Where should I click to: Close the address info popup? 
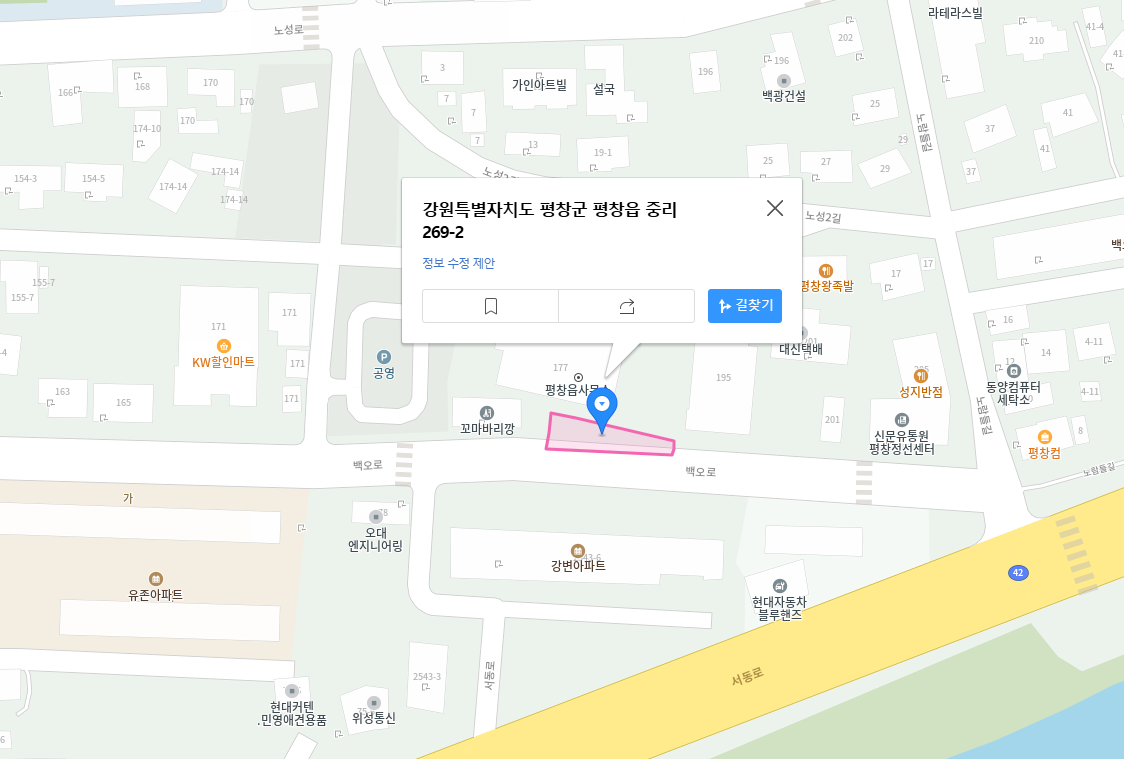(775, 208)
